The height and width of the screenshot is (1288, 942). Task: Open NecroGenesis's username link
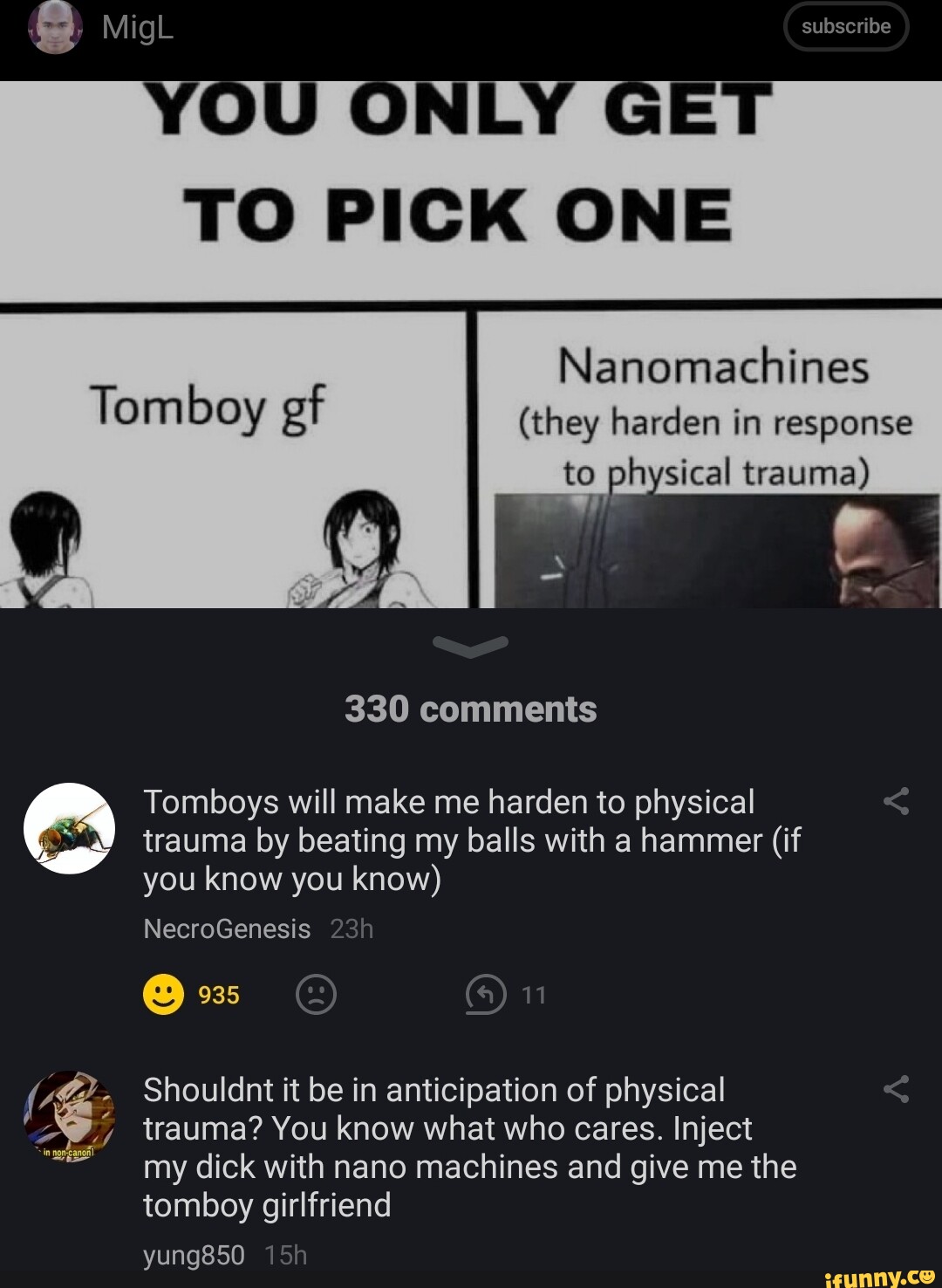click(226, 928)
